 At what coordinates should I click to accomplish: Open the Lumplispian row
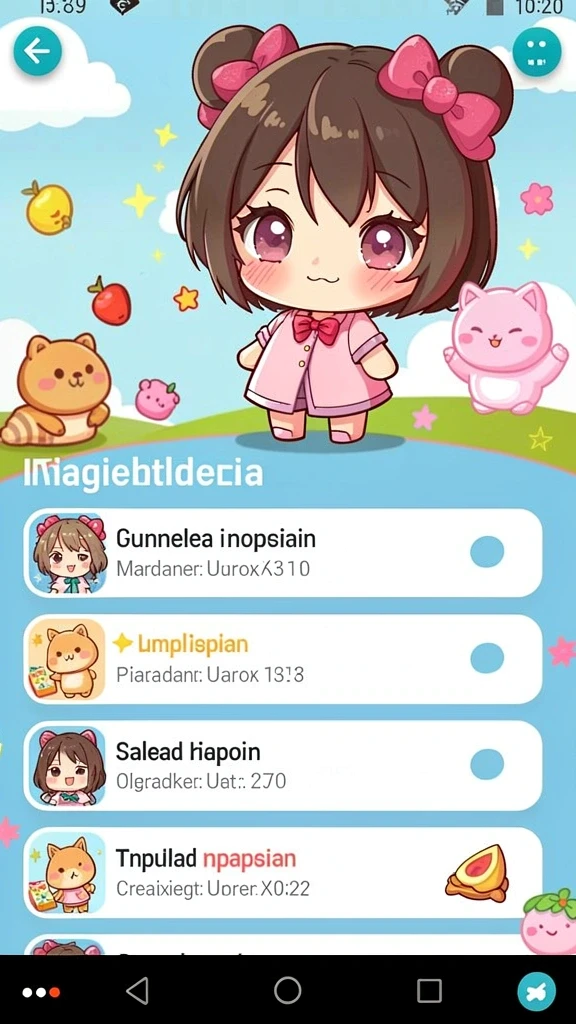click(x=283, y=659)
